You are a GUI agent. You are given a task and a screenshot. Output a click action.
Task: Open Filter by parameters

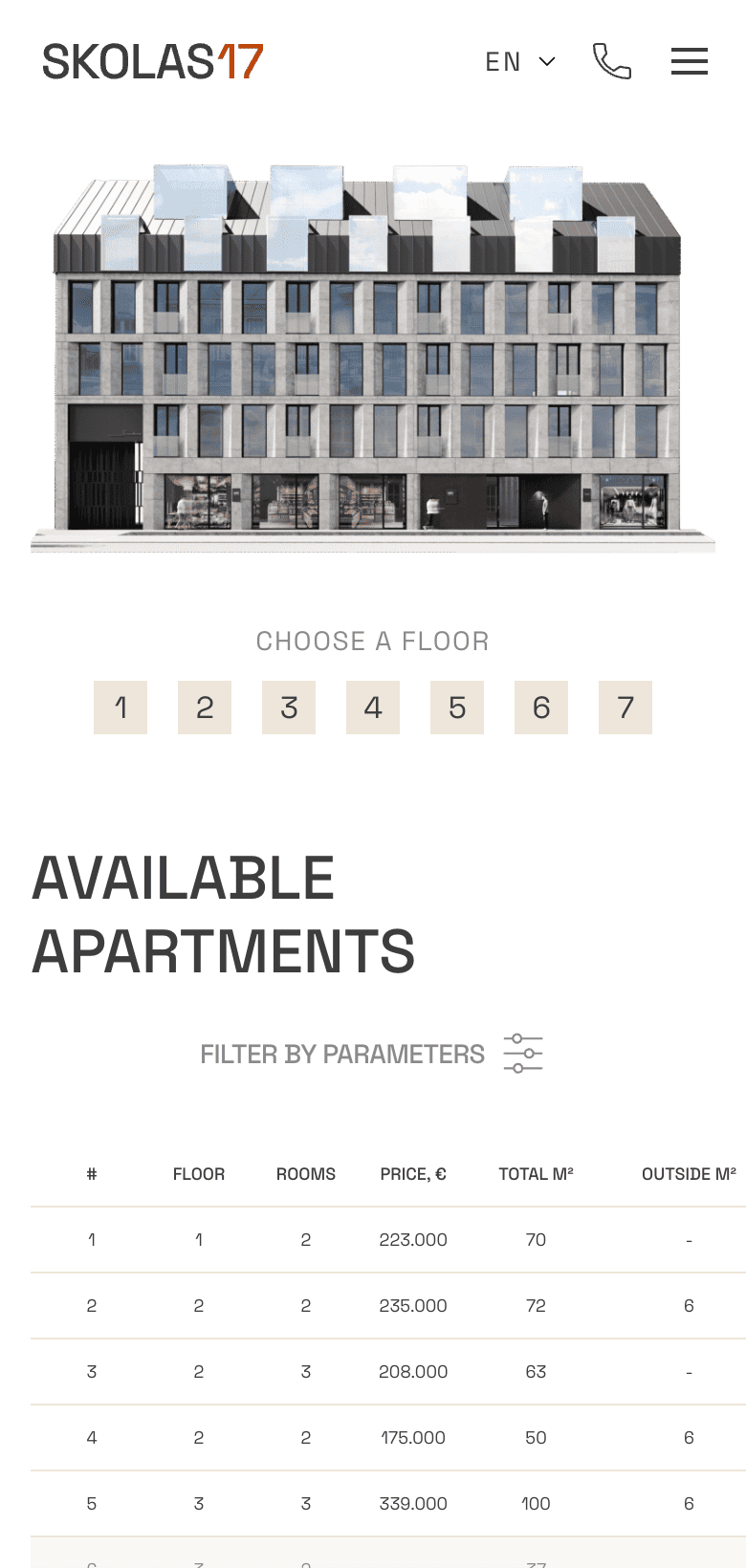[x=371, y=1054]
